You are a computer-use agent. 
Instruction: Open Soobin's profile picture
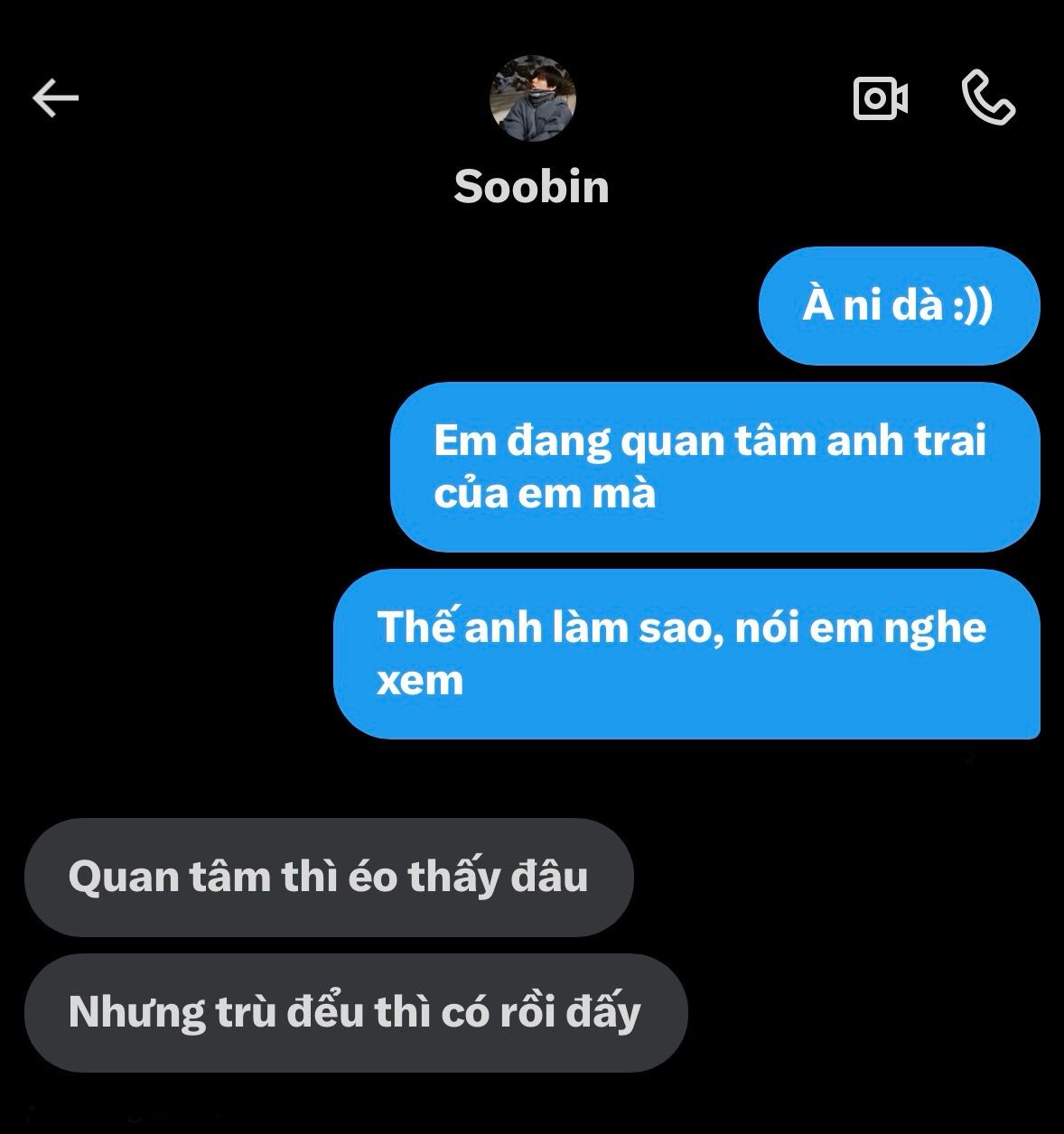click(532, 99)
